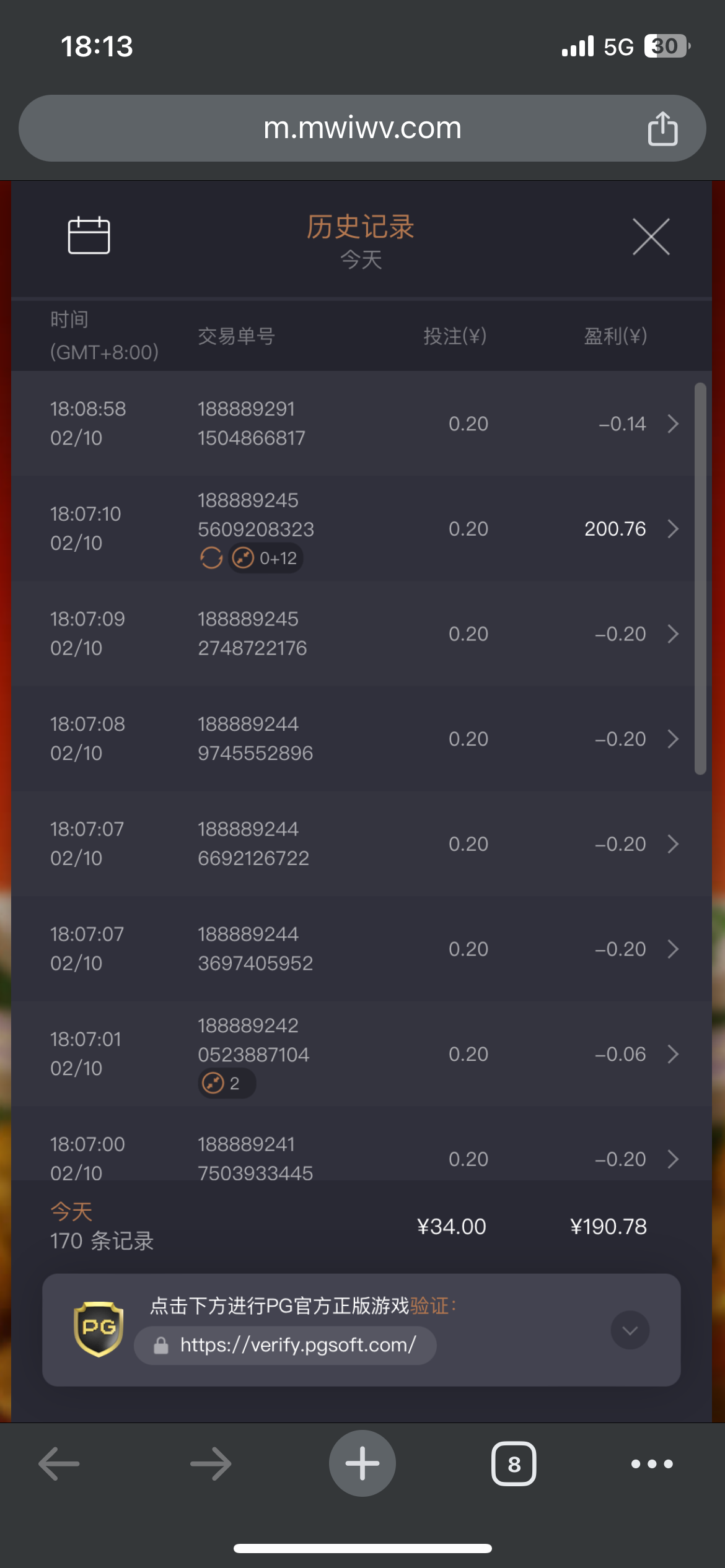725x1568 pixels.
Task: Go back to the previous page
Action: coord(59,1464)
